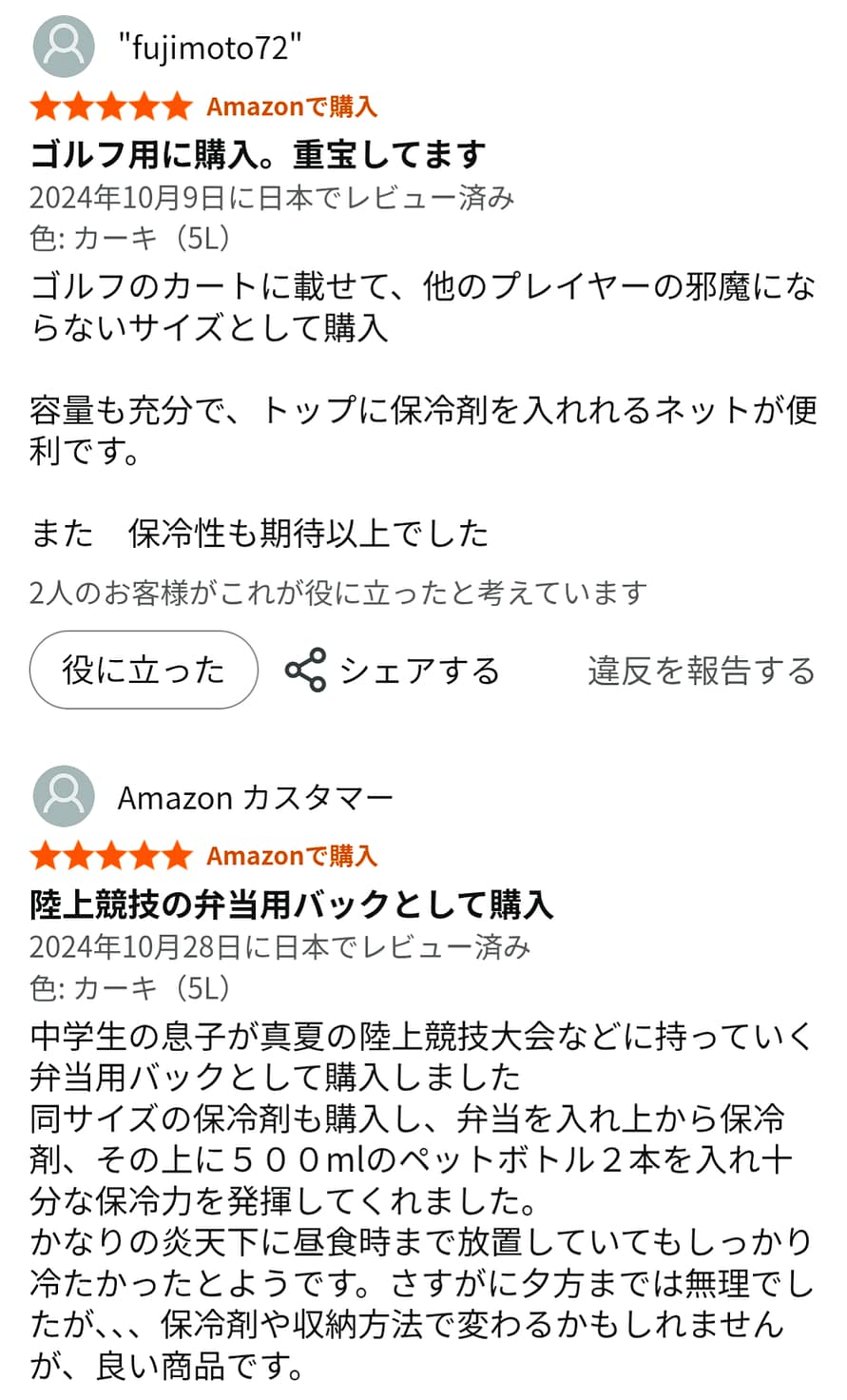Open review titled 陸上競技の弁当用バックとして購入
The image size is (847, 1400).
click(x=291, y=904)
